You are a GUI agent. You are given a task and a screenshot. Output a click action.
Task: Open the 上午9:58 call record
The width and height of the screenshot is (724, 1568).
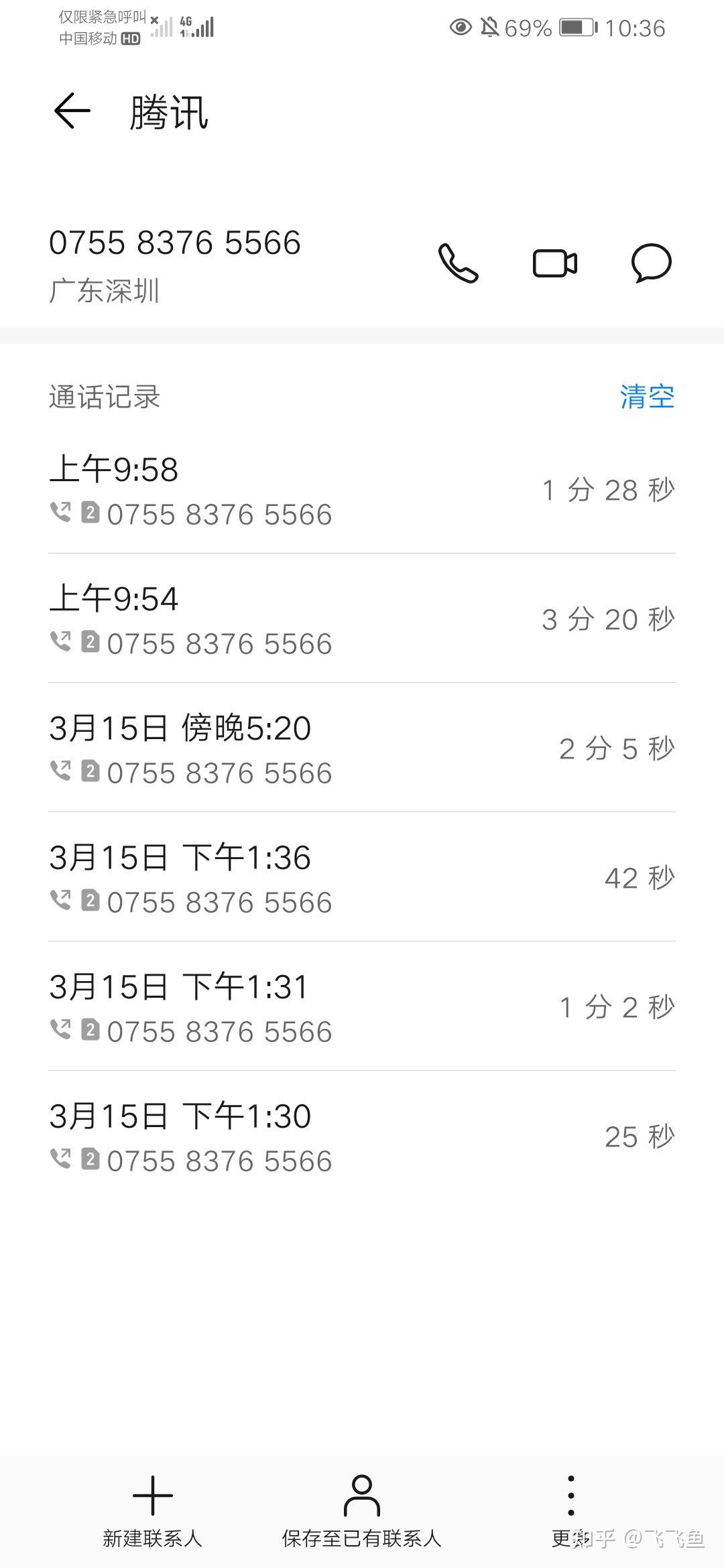362,491
